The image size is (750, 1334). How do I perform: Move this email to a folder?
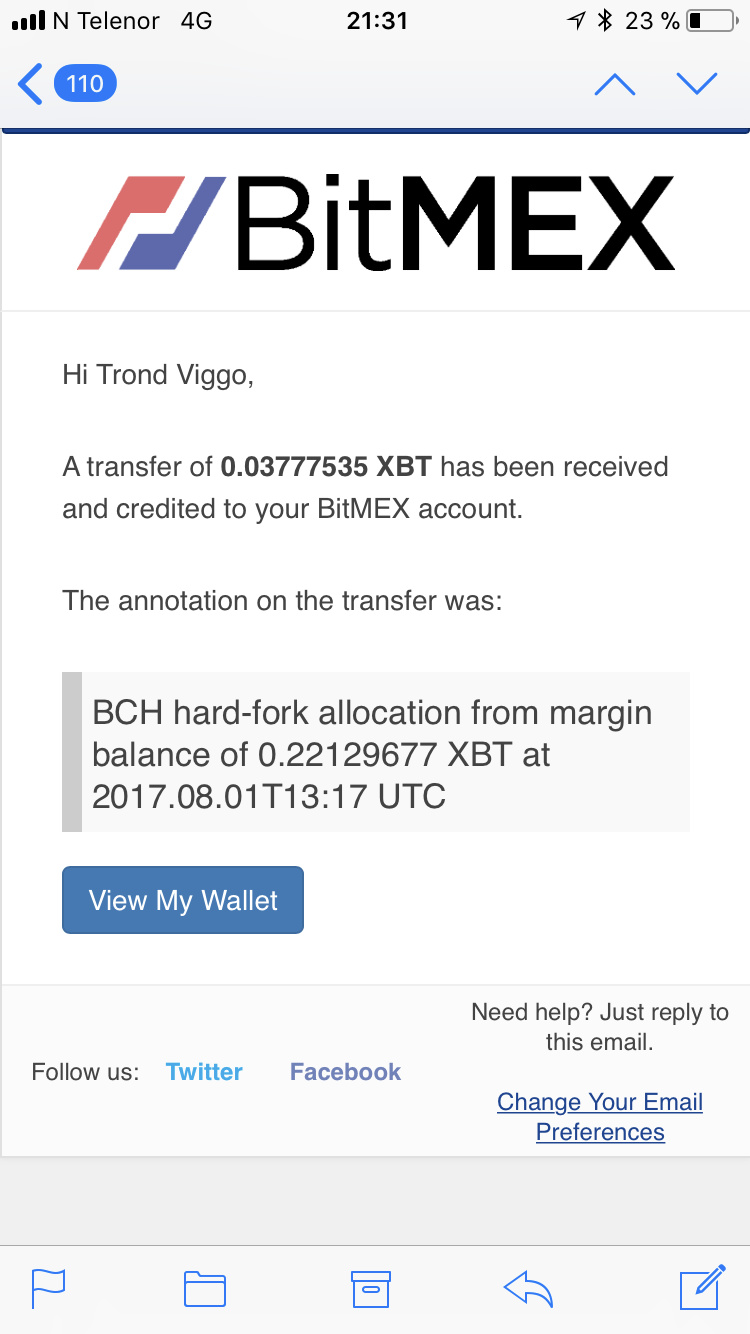click(205, 1289)
